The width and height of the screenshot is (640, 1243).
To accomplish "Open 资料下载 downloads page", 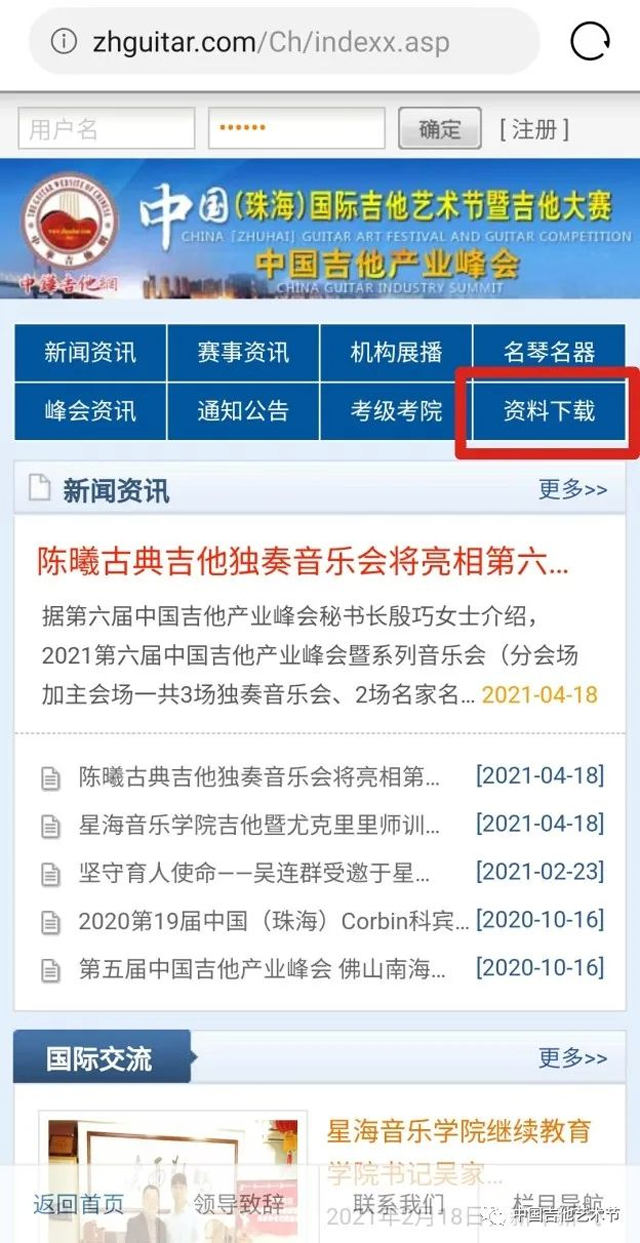I will point(549,411).
